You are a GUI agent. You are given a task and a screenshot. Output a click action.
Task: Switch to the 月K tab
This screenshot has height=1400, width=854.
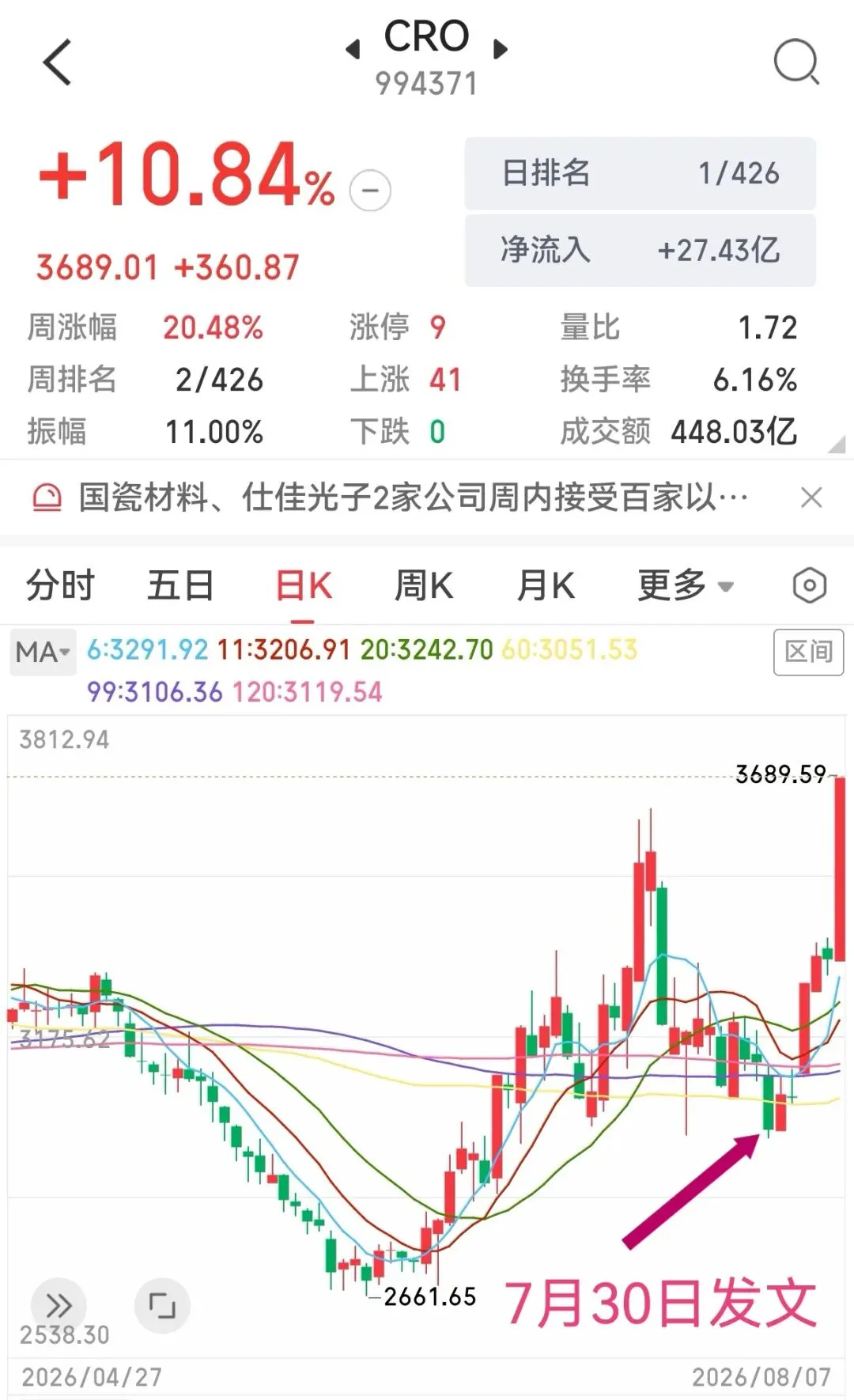(546, 586)
